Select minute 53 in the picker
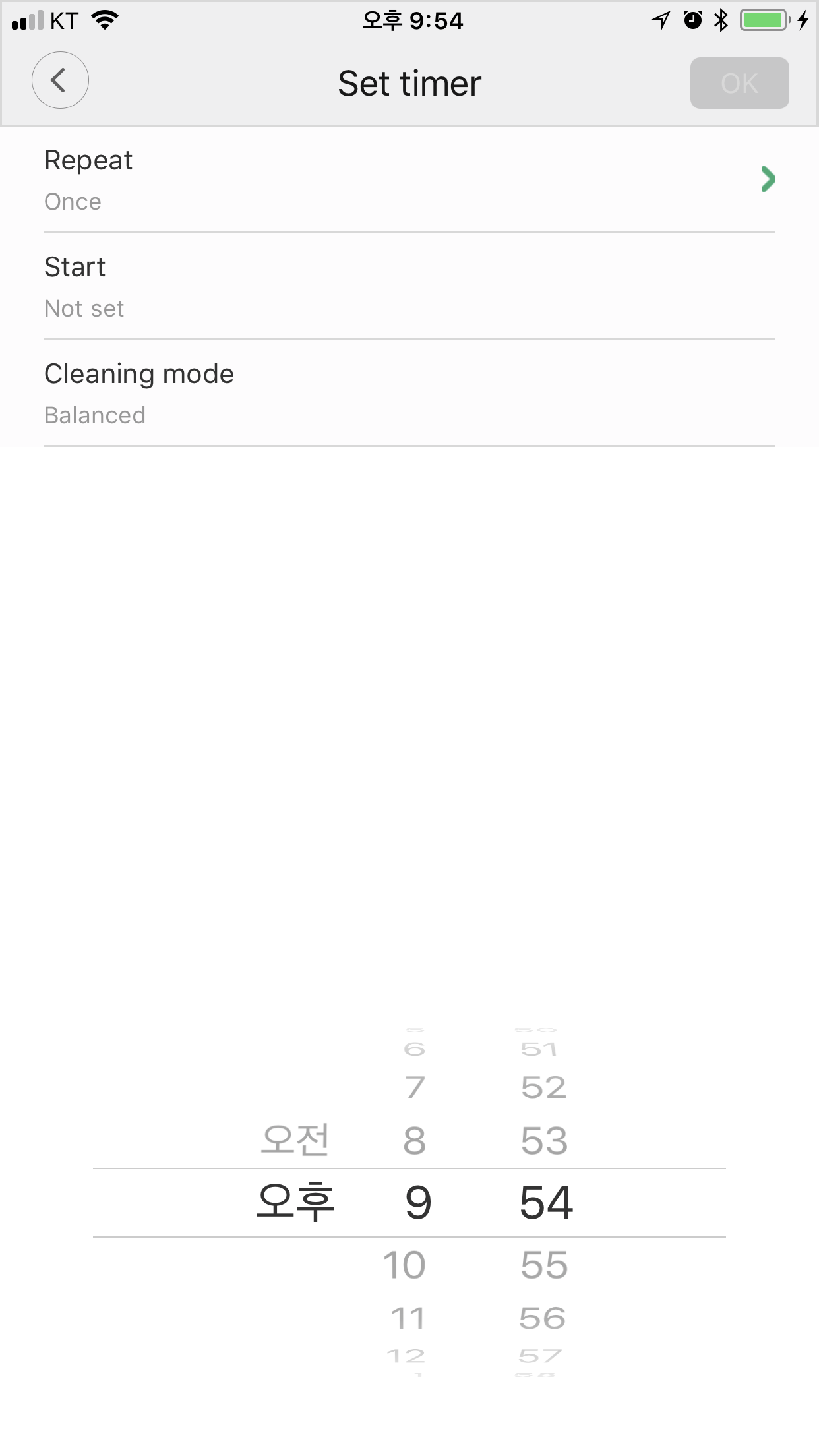This screenshot has width=819, height=1456. (x=544, y=1140)
